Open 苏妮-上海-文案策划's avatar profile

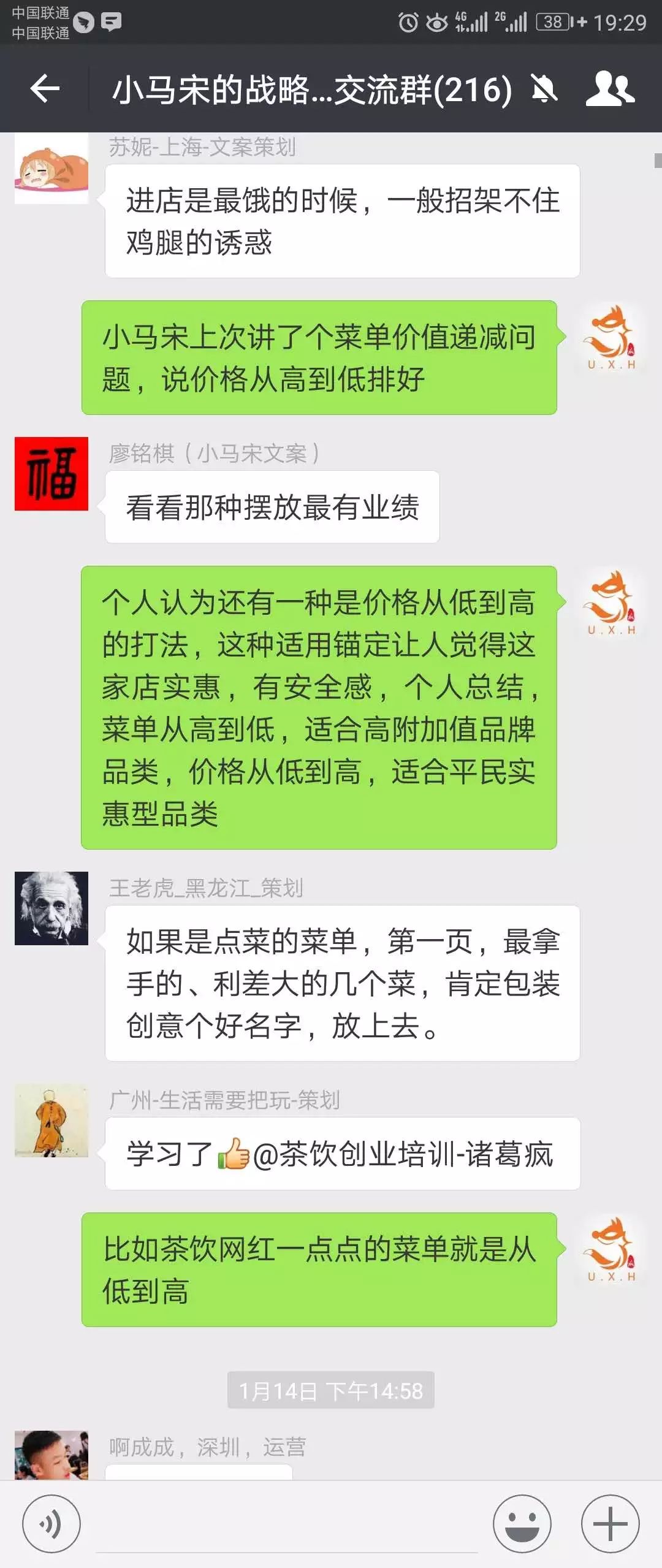pos(51,169)
